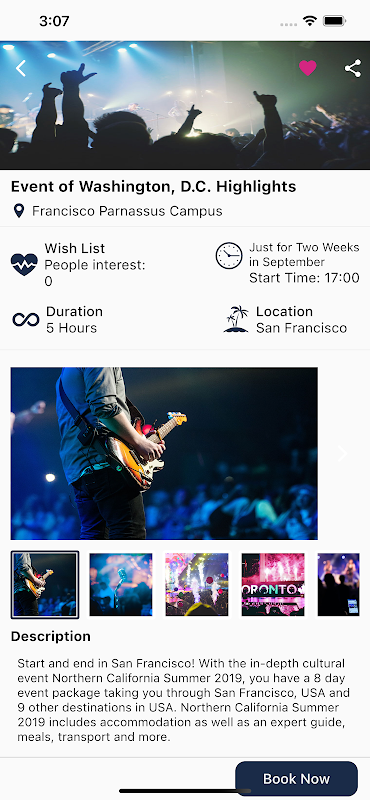370x800 pixels.
Task: Select the guitarist thumbnail in gallery
Action: coord(45,585)
